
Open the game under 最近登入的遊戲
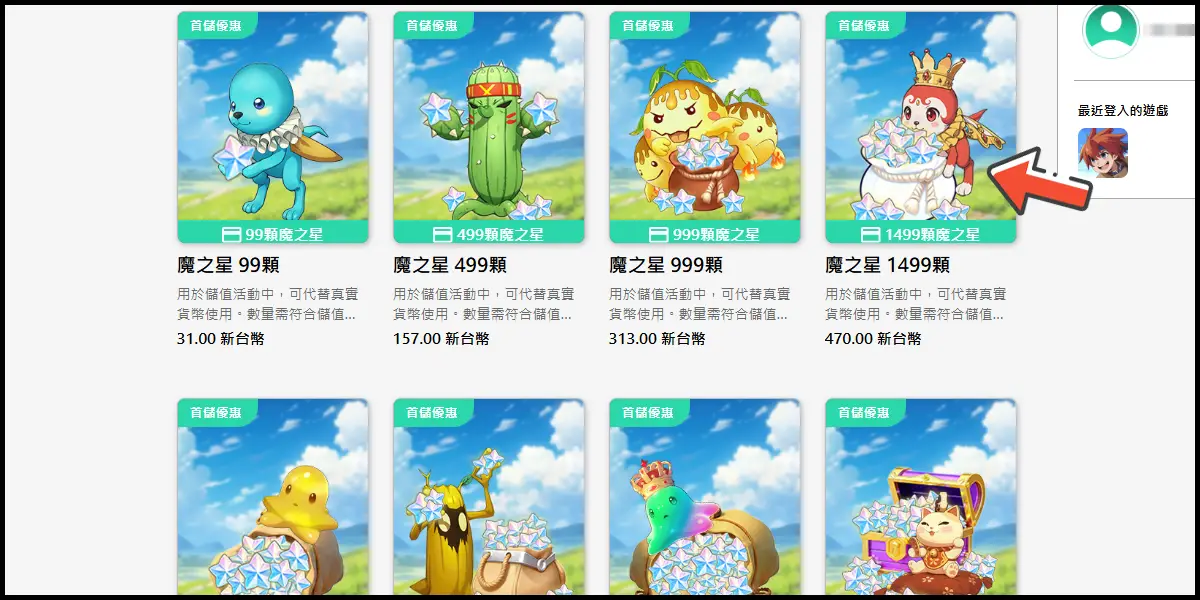[1103, 153]
